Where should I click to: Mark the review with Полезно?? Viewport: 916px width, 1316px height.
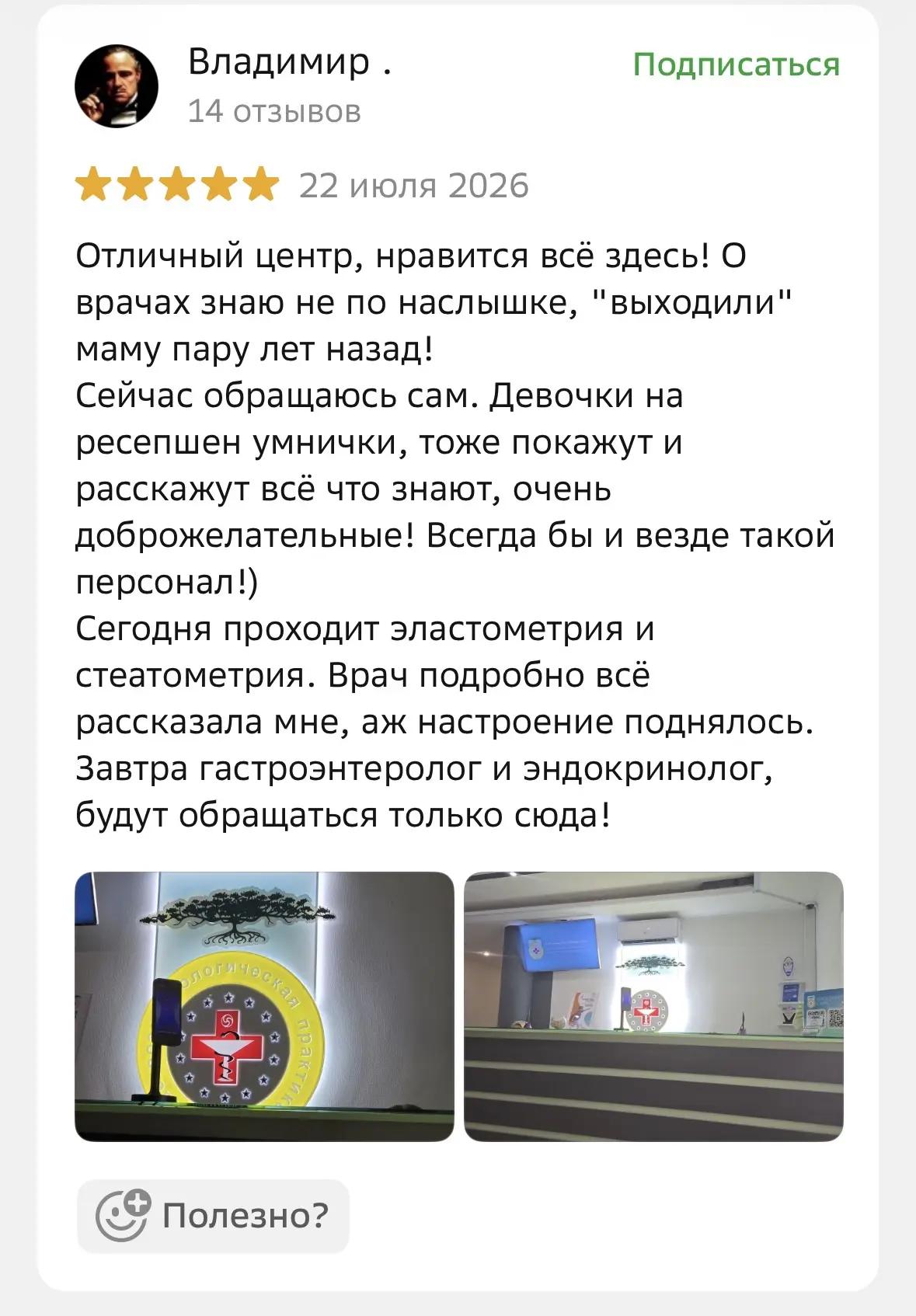point(213,1216)
